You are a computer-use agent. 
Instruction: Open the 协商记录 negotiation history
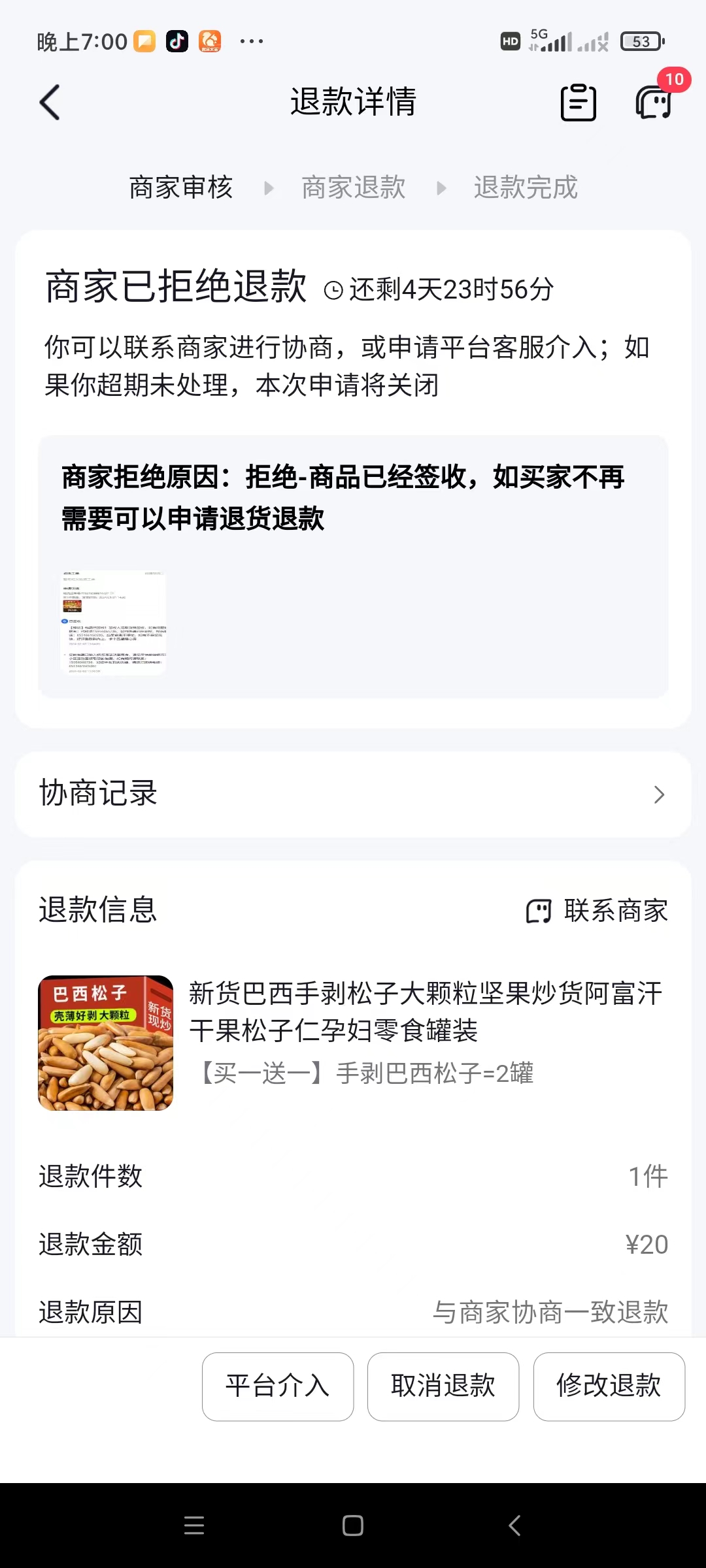(353, 794)
